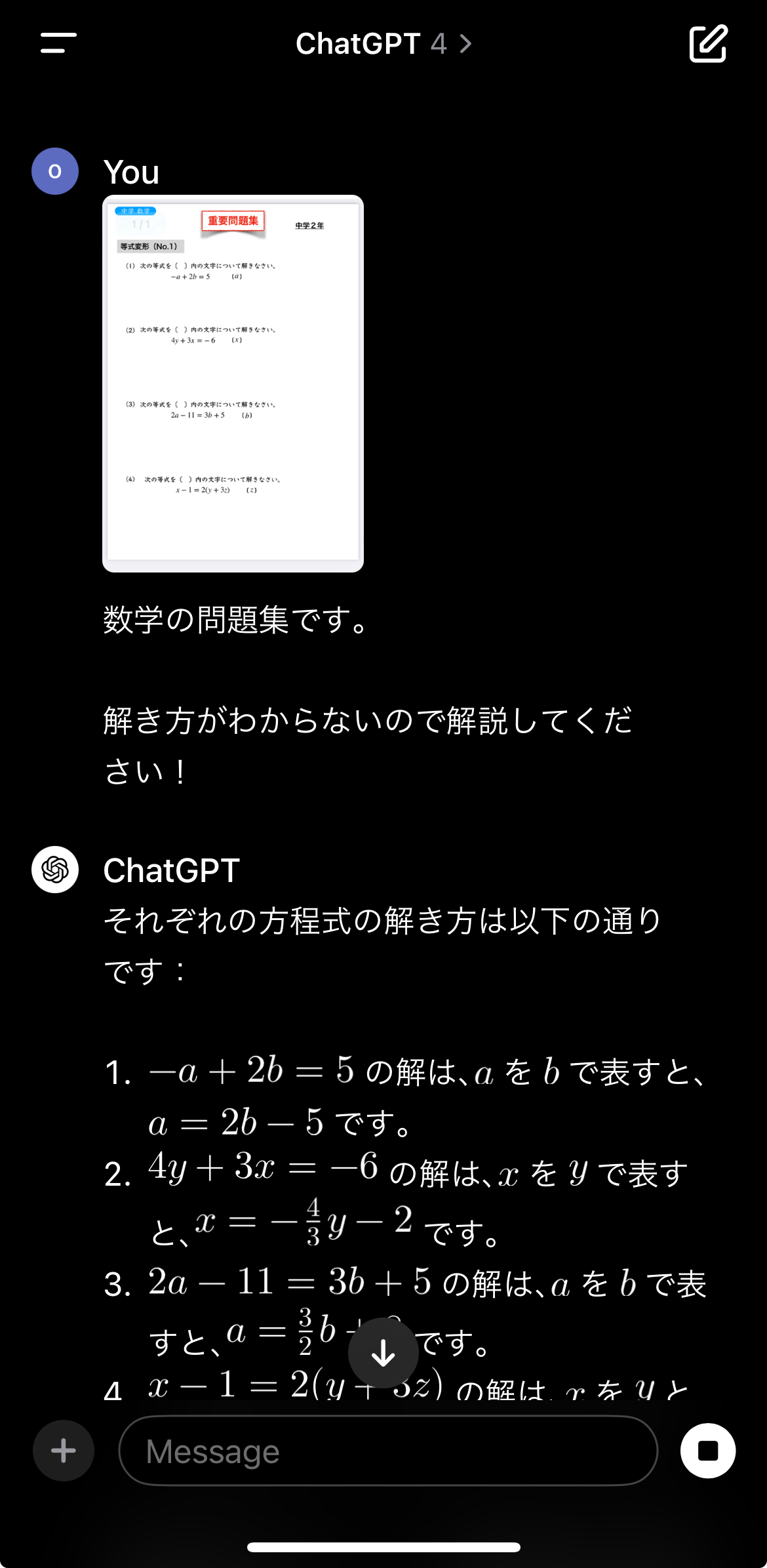
Task: Tap the plus icon to attach files
Action: coord(63,1451)
